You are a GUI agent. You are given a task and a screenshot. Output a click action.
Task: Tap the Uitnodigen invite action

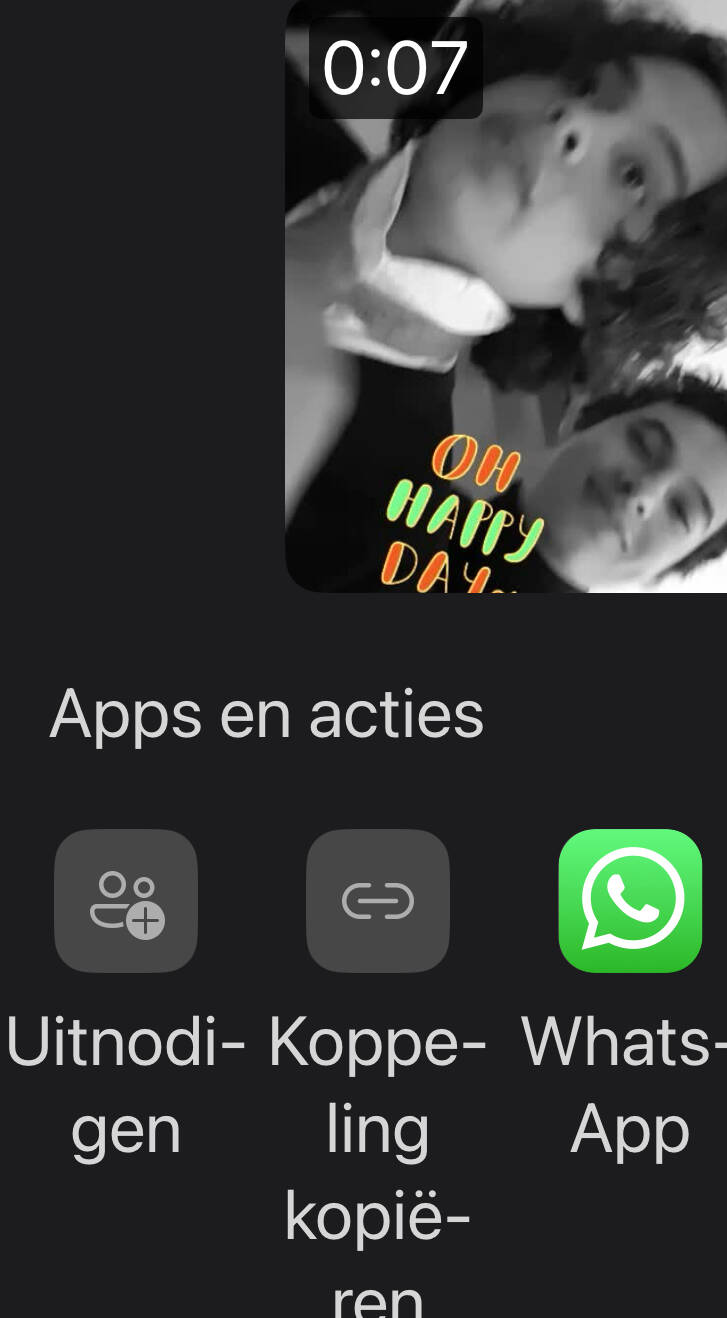click(x=126, y=901)
